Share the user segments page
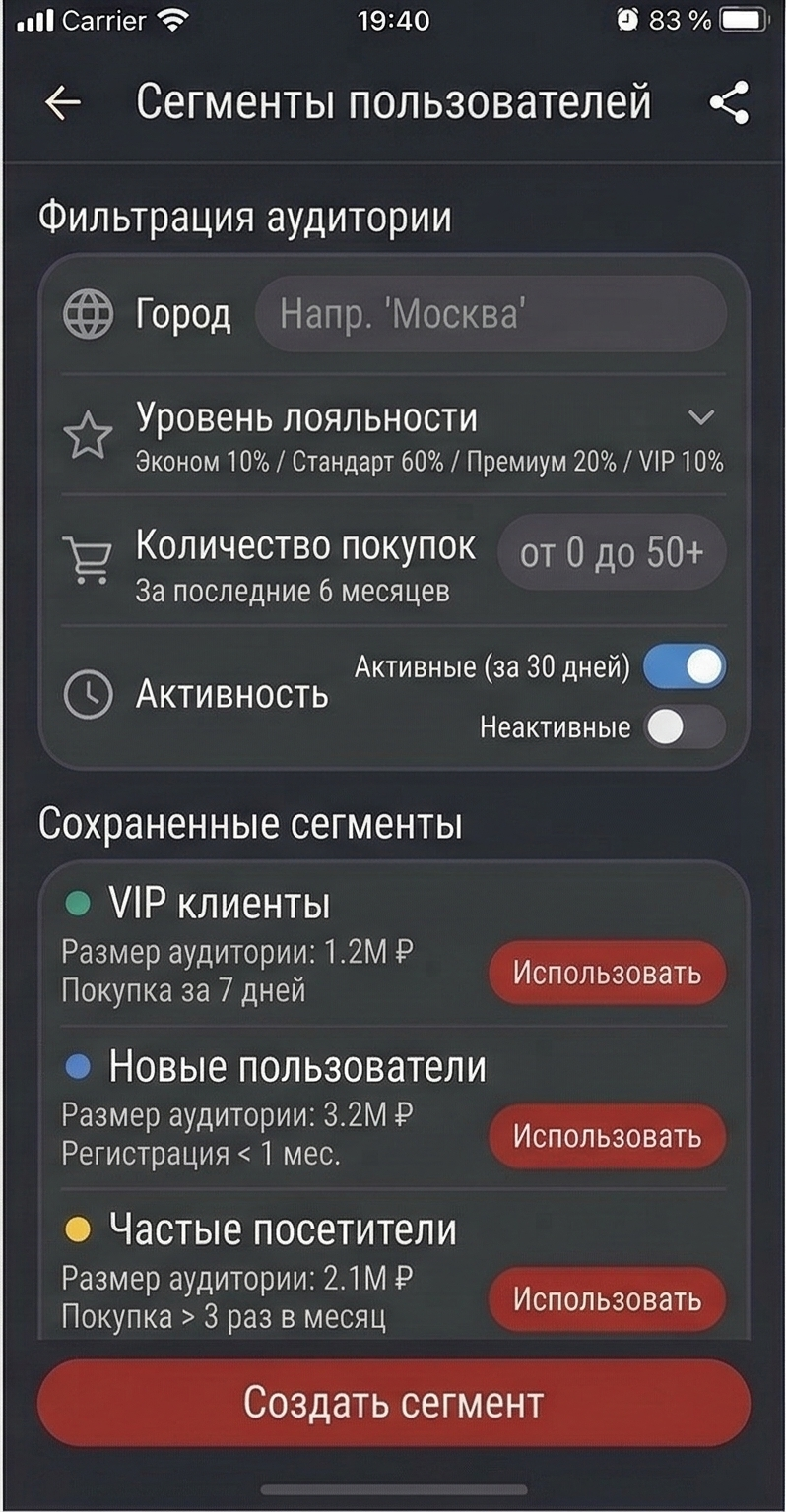The width and height of the screenshot is (786, 1512). (729, 102)
